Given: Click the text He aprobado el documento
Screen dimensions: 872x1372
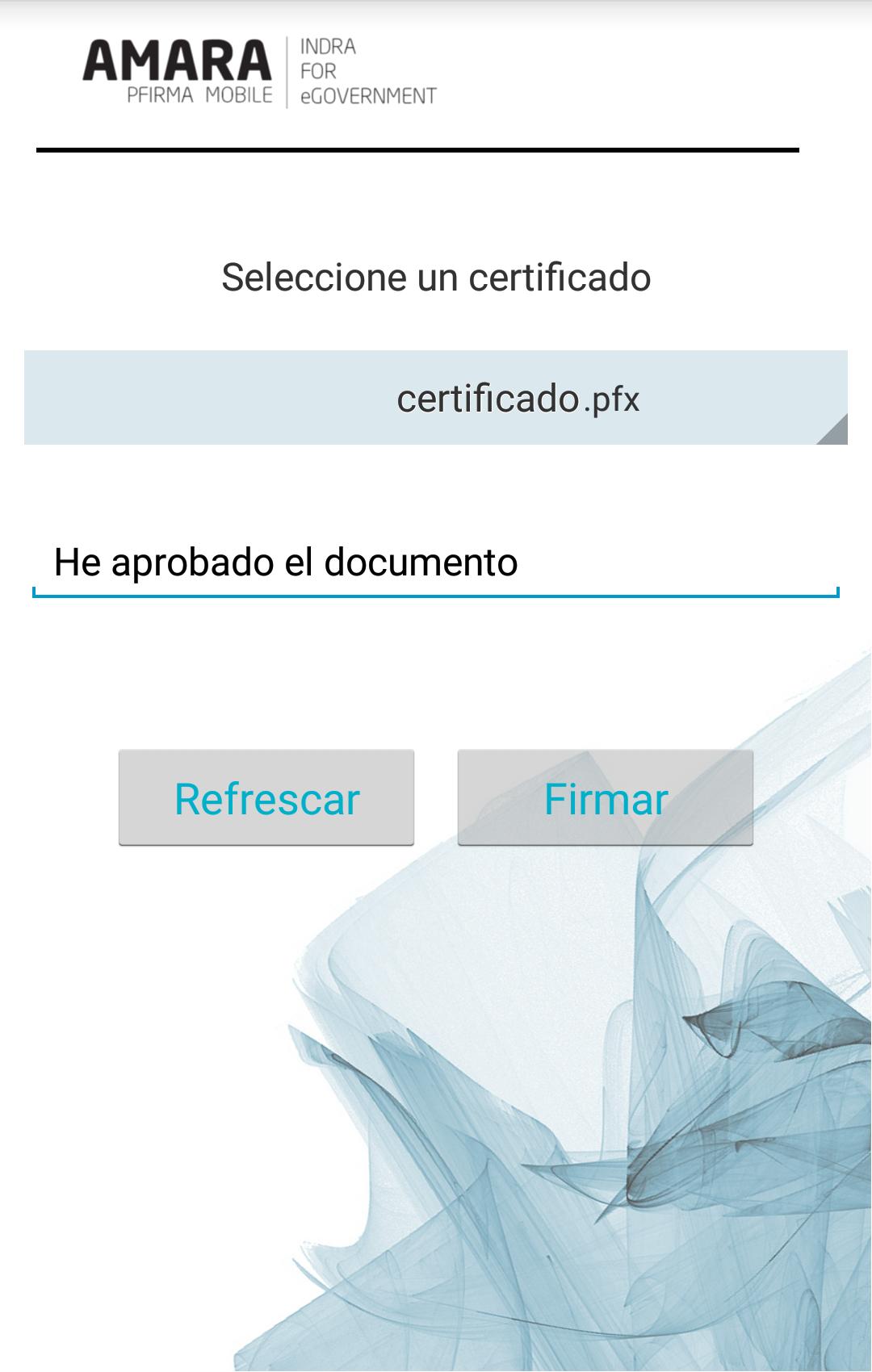Looking at the screenshot, I should click(x=287, y=561).
